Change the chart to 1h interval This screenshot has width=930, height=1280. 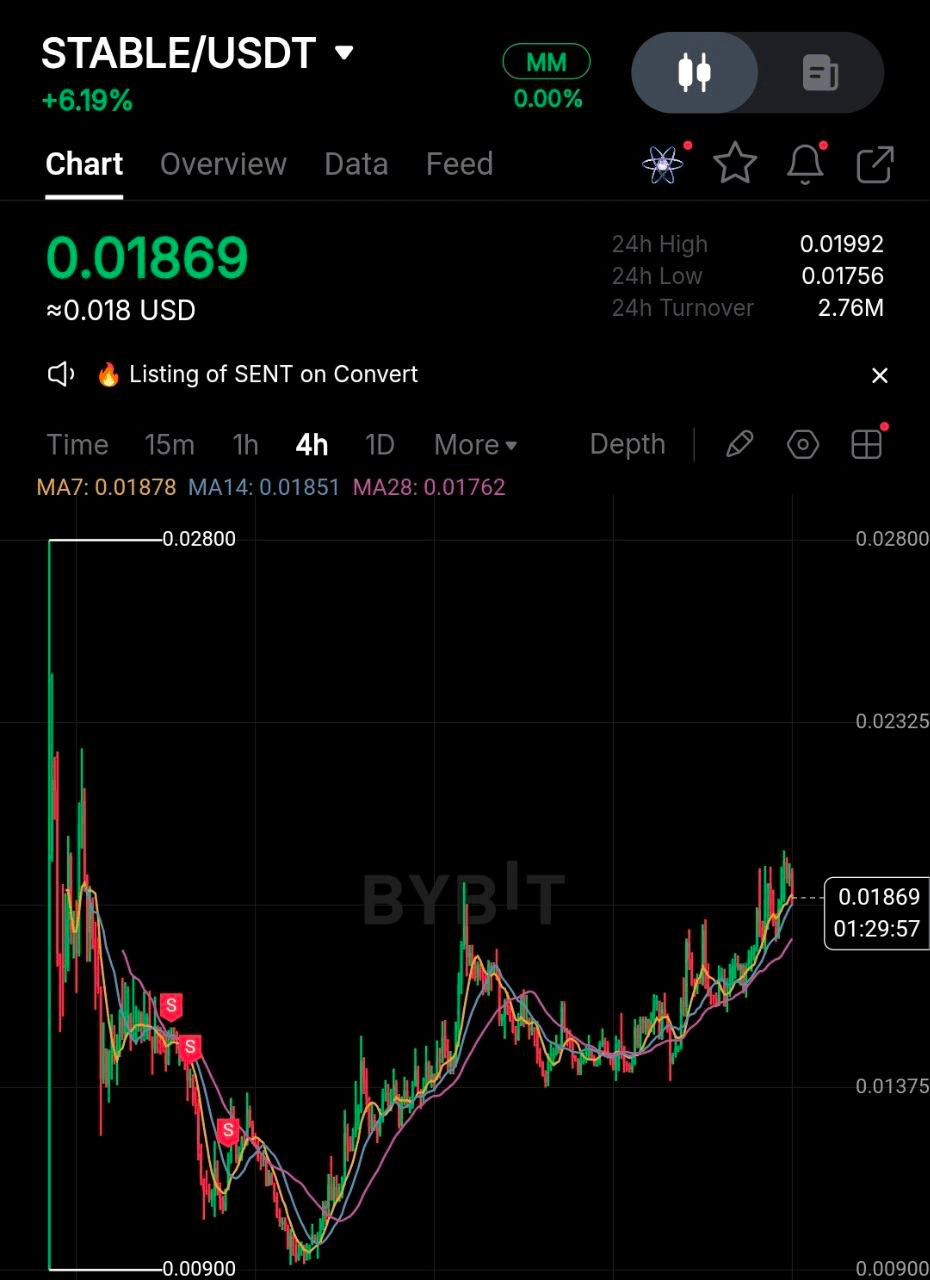tap(245, 445)
